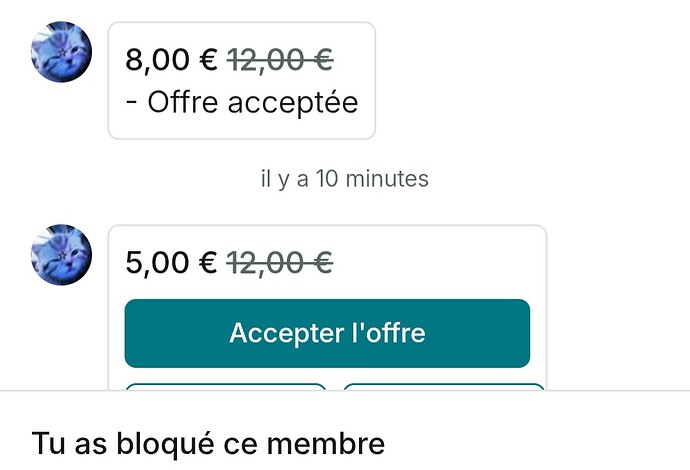Open sender's avatar beside the 8,00 € accepted offer

coord(63,52)
